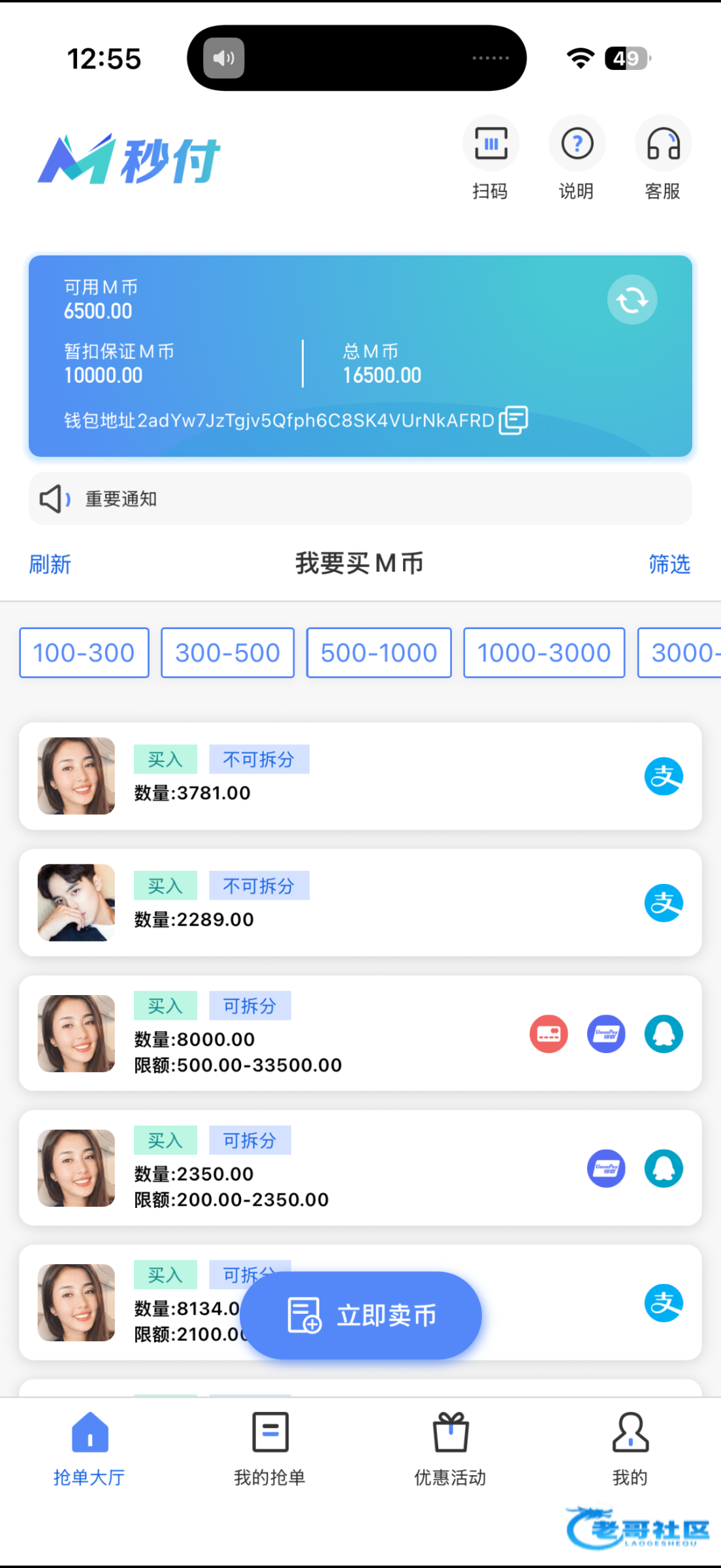Copy the wallet address
The width and height of the screenshot is (721, 1568).
513,420
